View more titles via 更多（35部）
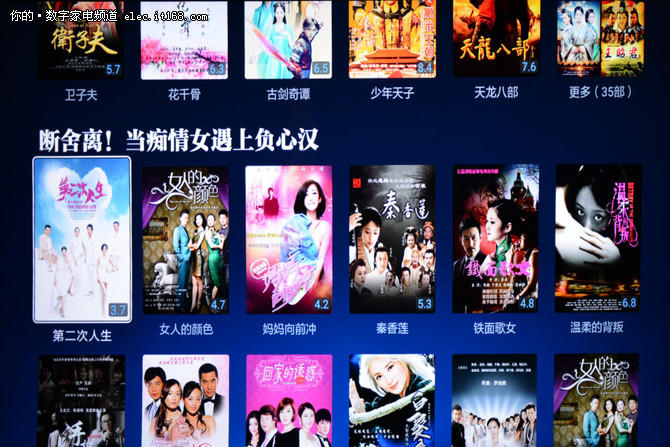670x447 pixels. pos(599,38)
